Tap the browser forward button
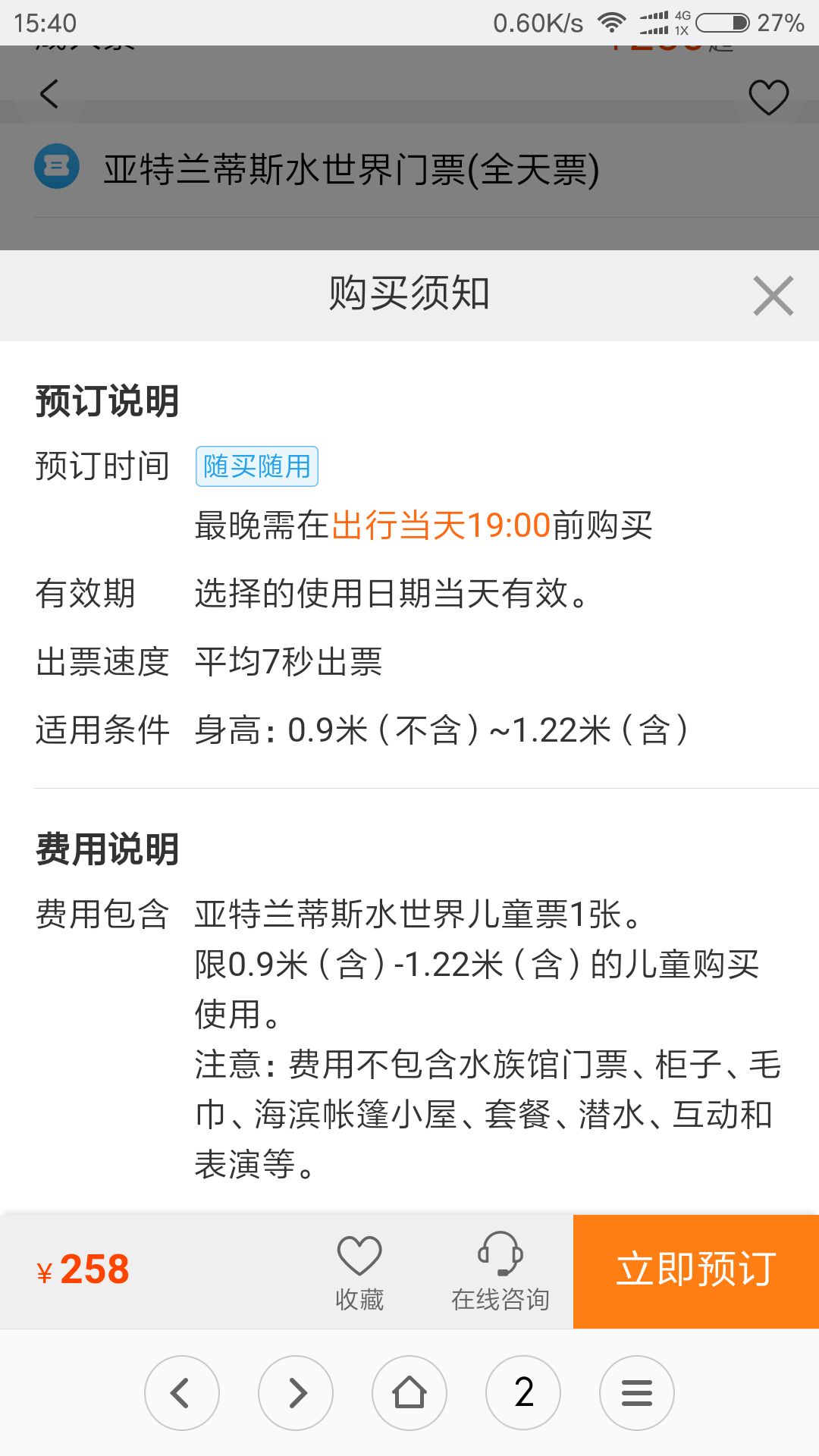 pyautogui.click(x=296, y=1393)
